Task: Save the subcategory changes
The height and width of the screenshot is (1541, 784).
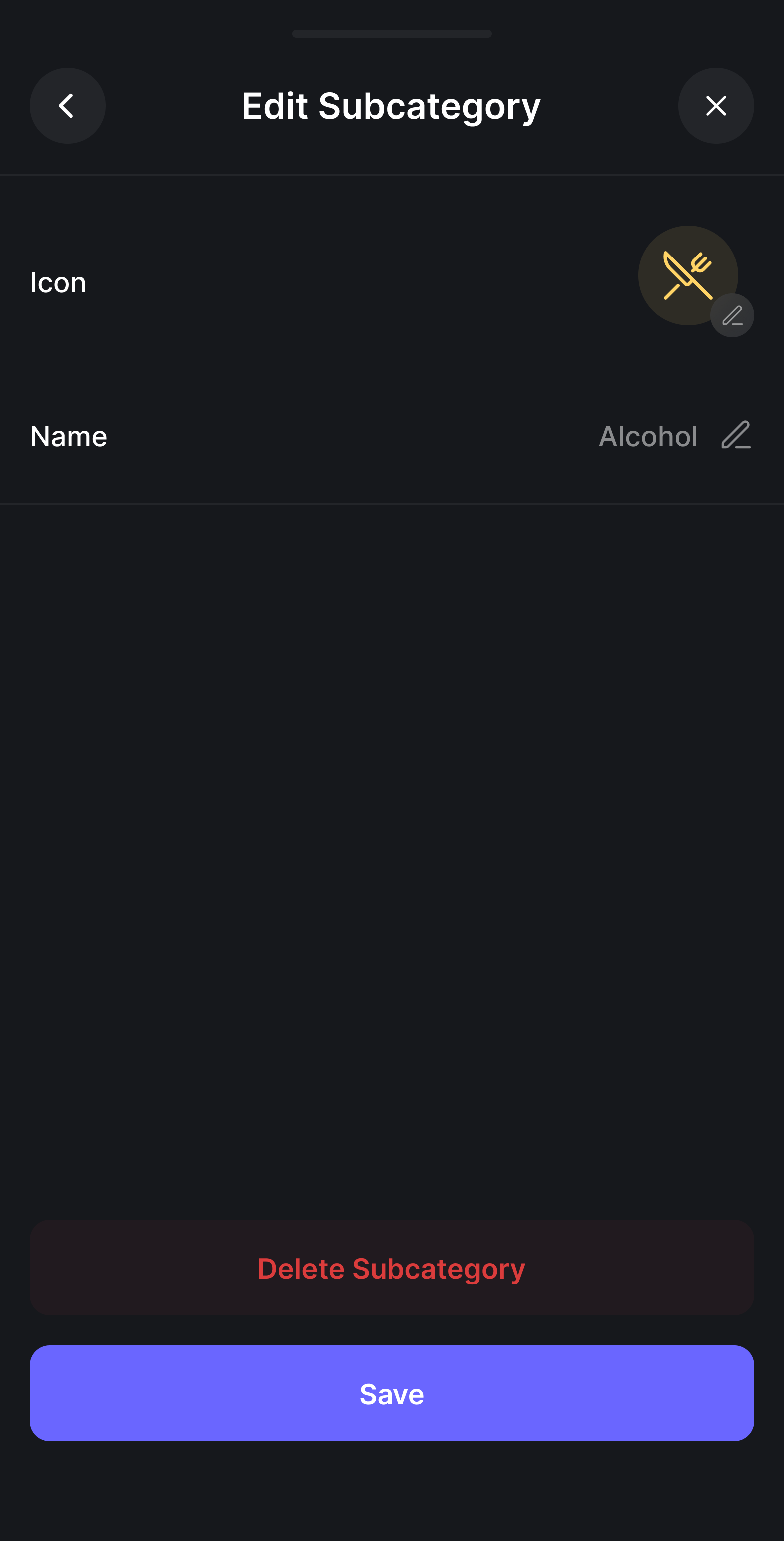Action: 392,1393
